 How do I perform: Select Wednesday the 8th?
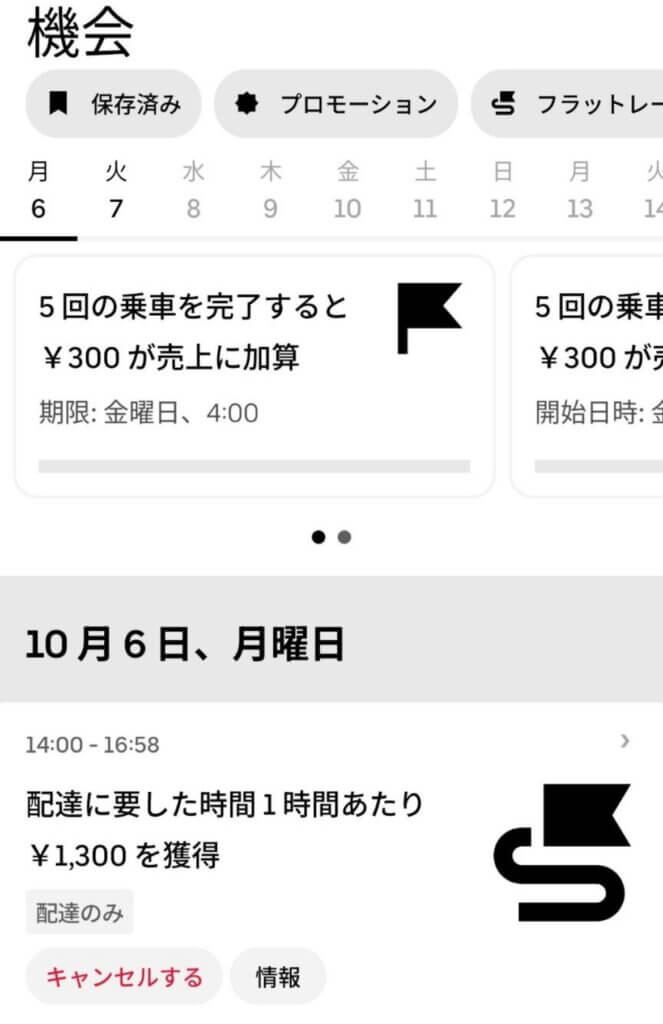(x=193, y=191)
